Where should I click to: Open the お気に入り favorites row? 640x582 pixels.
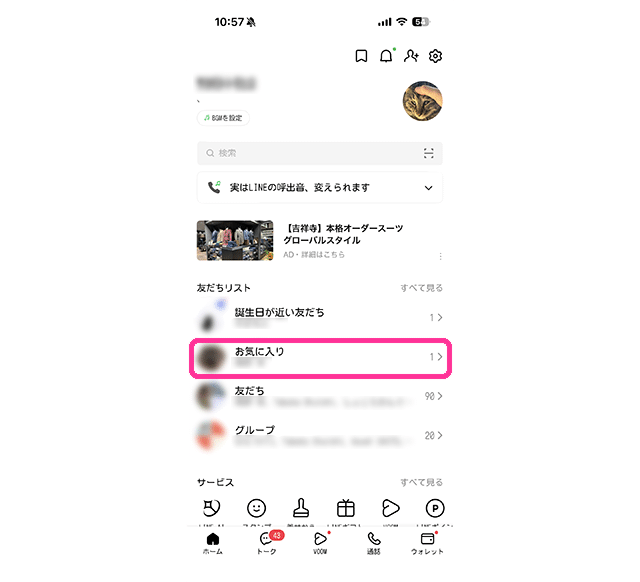pos(320,357)
